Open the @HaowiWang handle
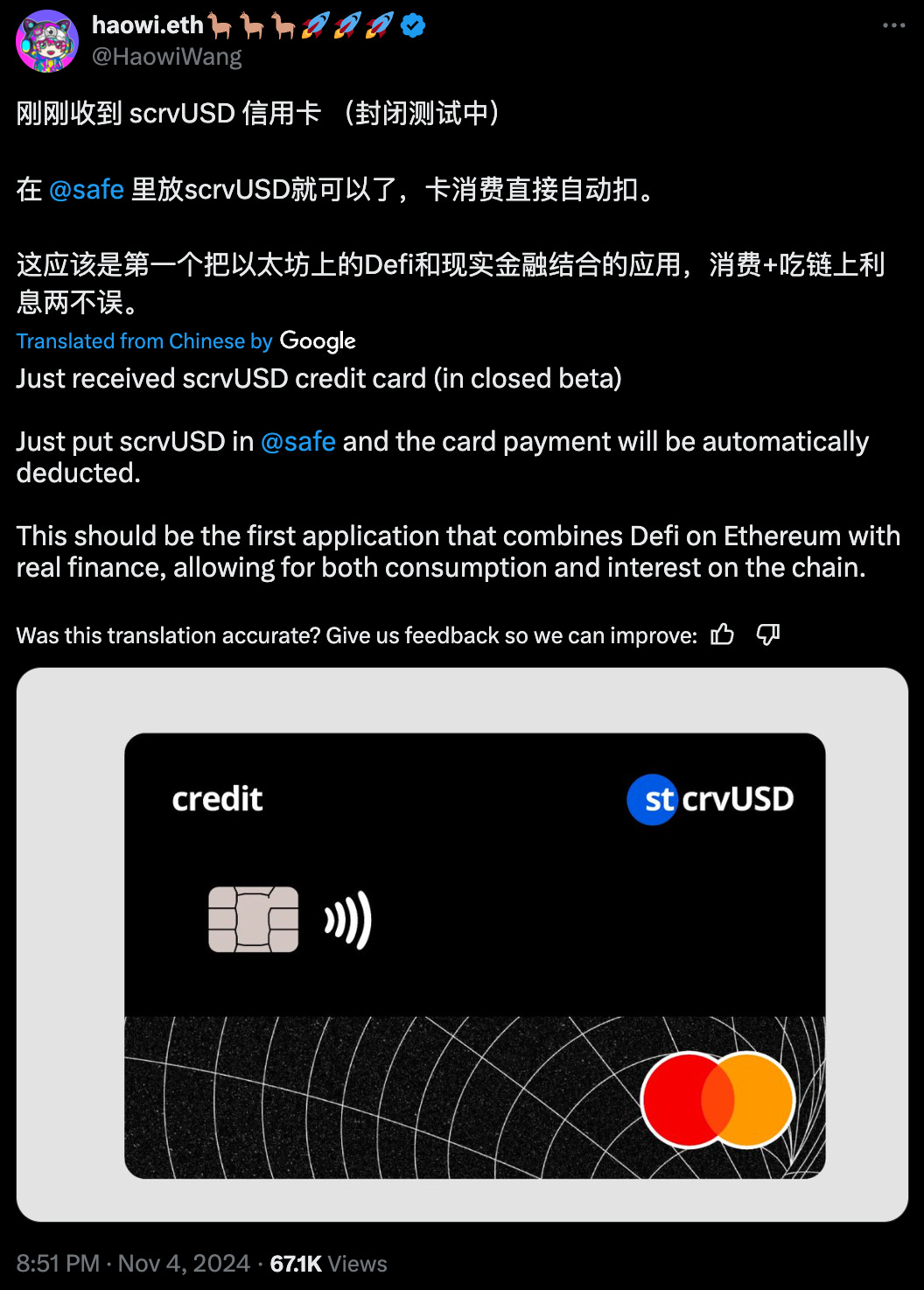924x1290 pixels. 166,57
